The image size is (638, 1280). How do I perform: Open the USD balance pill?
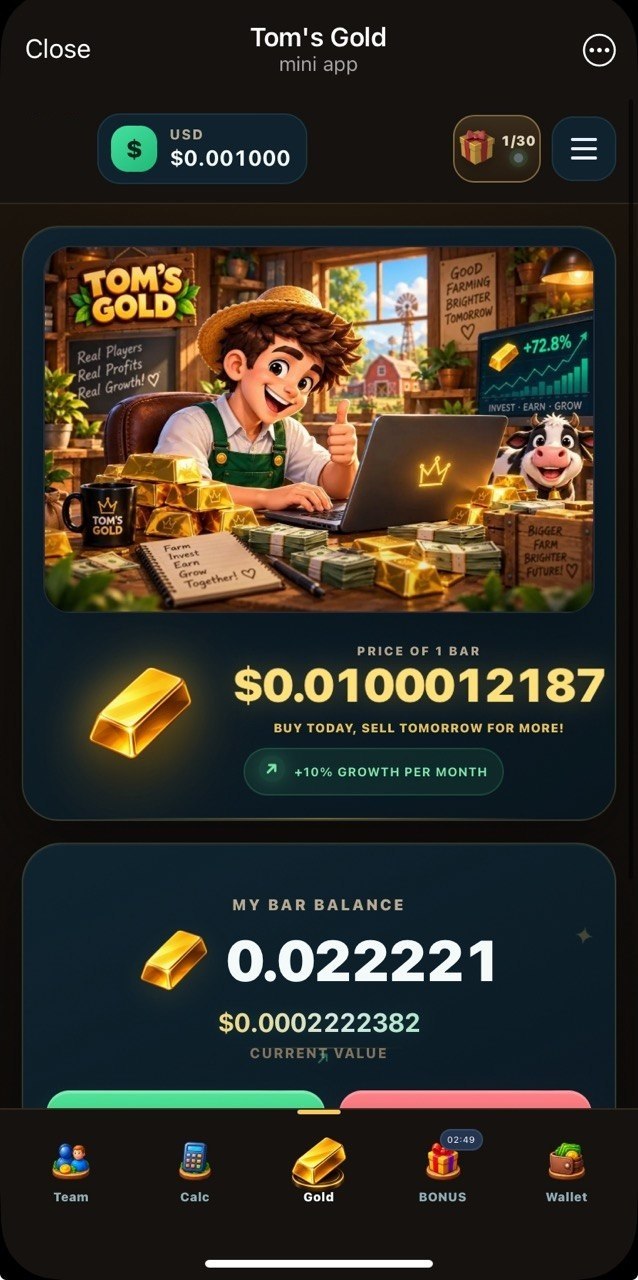[x=202, y=148]
